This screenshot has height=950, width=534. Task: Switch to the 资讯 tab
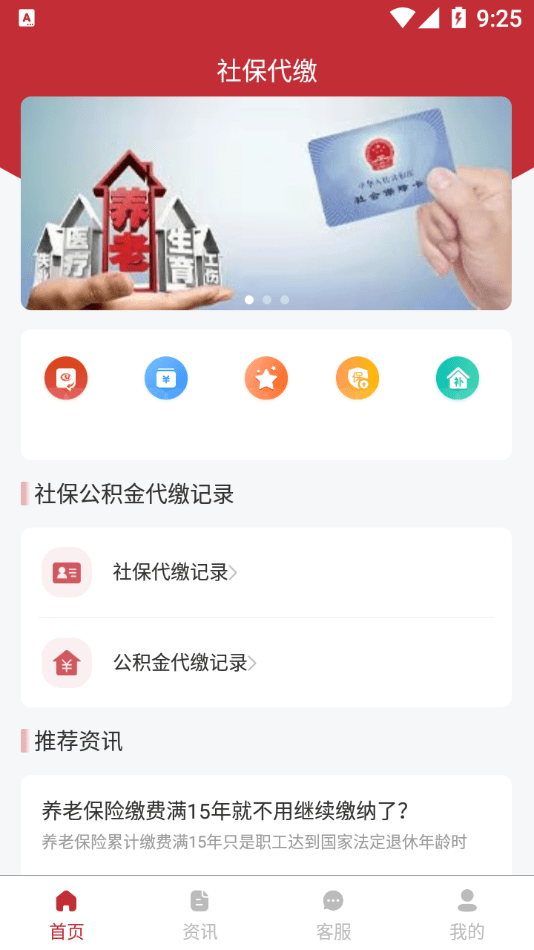(x=199, y=915)
